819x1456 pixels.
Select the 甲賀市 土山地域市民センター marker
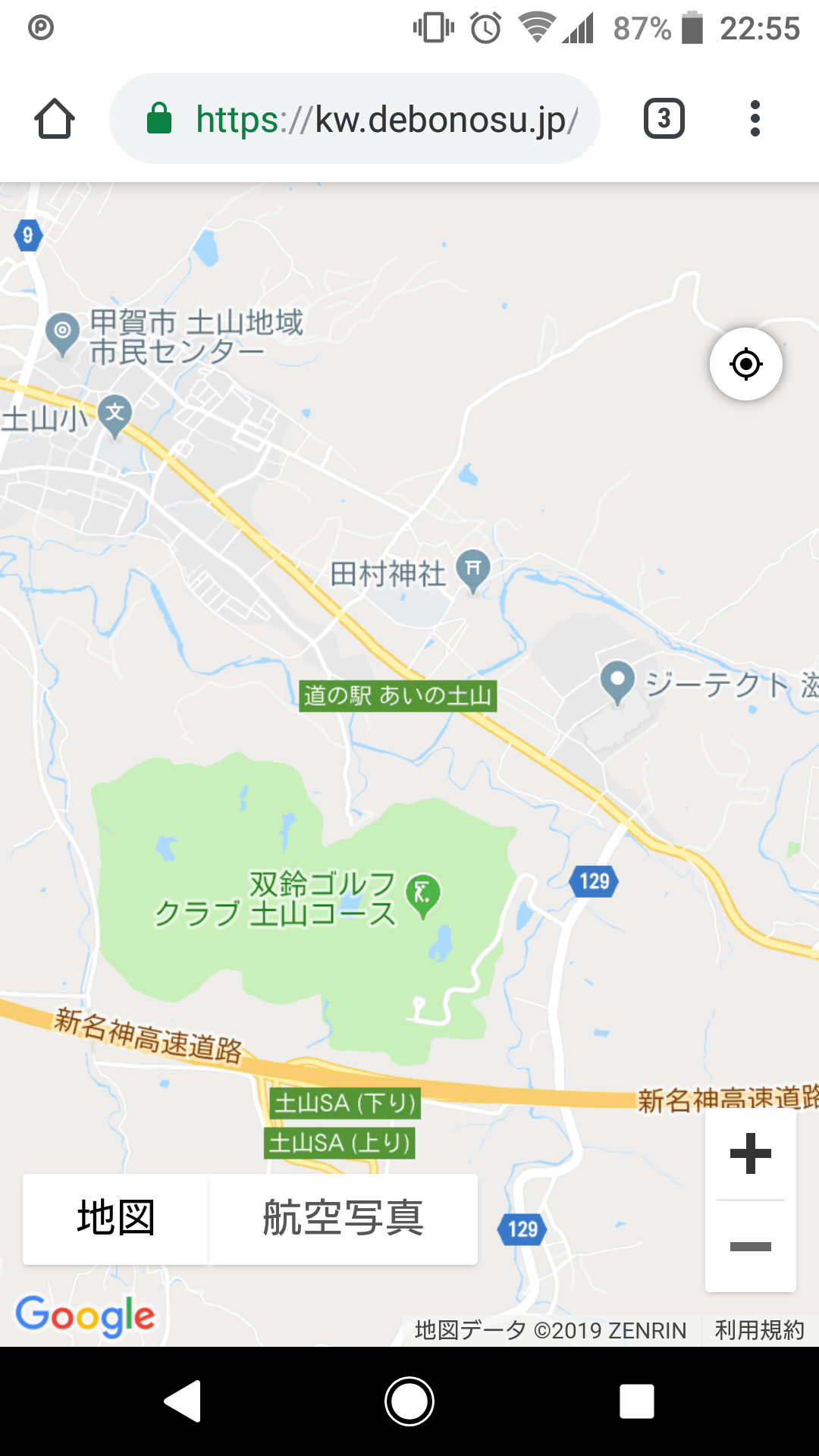tap(62, 332)
